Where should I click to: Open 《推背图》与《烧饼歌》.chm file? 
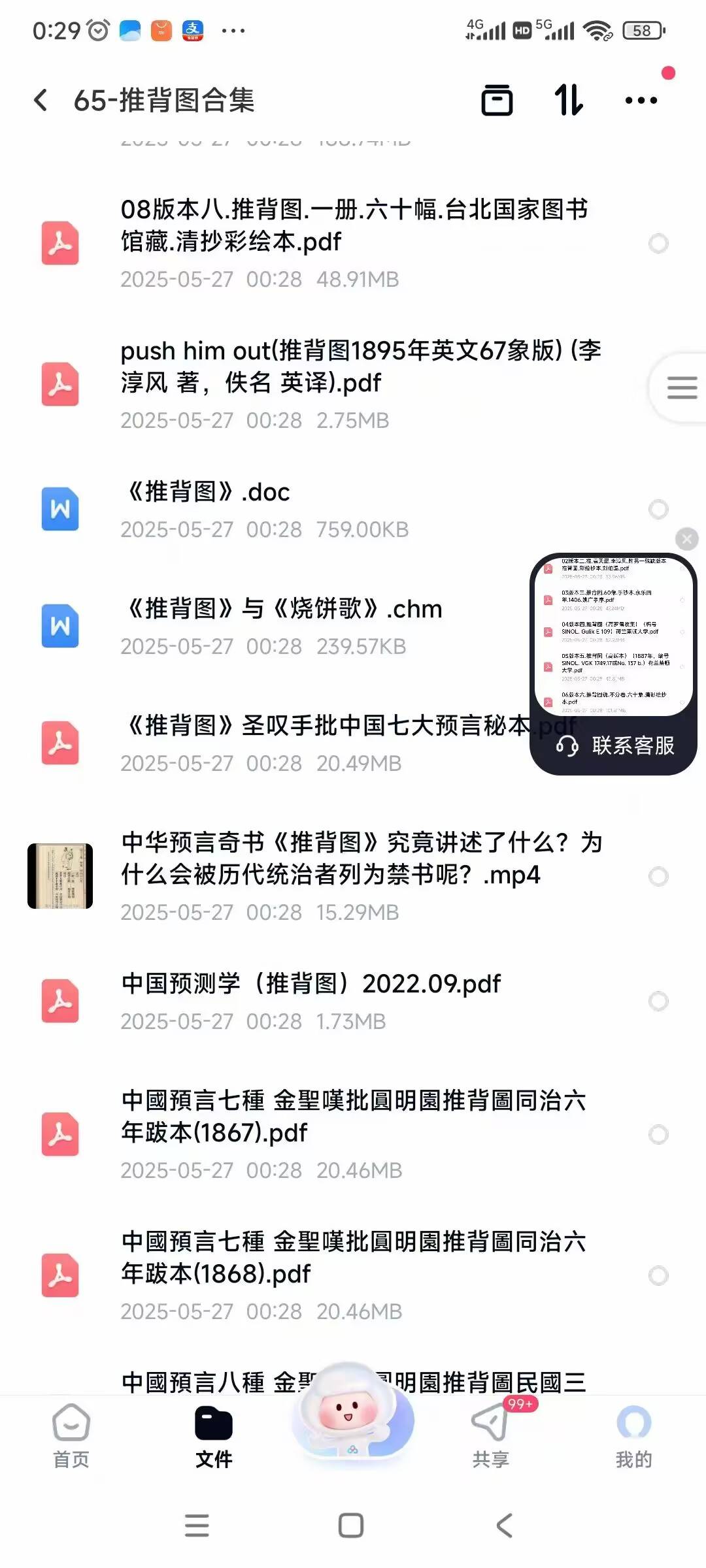coord(281,609)
